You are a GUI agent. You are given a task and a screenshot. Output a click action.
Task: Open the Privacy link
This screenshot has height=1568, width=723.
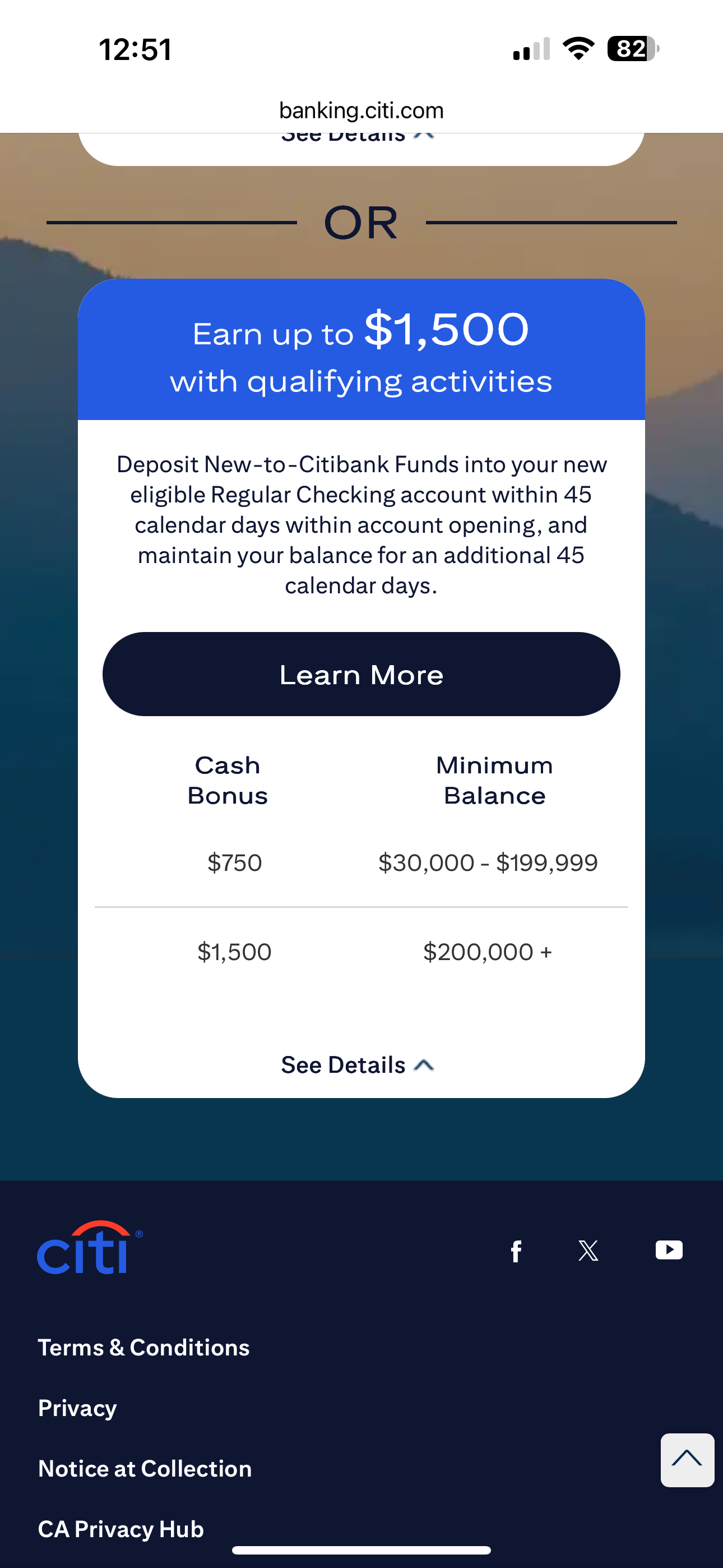click(x=77, y=1408)
